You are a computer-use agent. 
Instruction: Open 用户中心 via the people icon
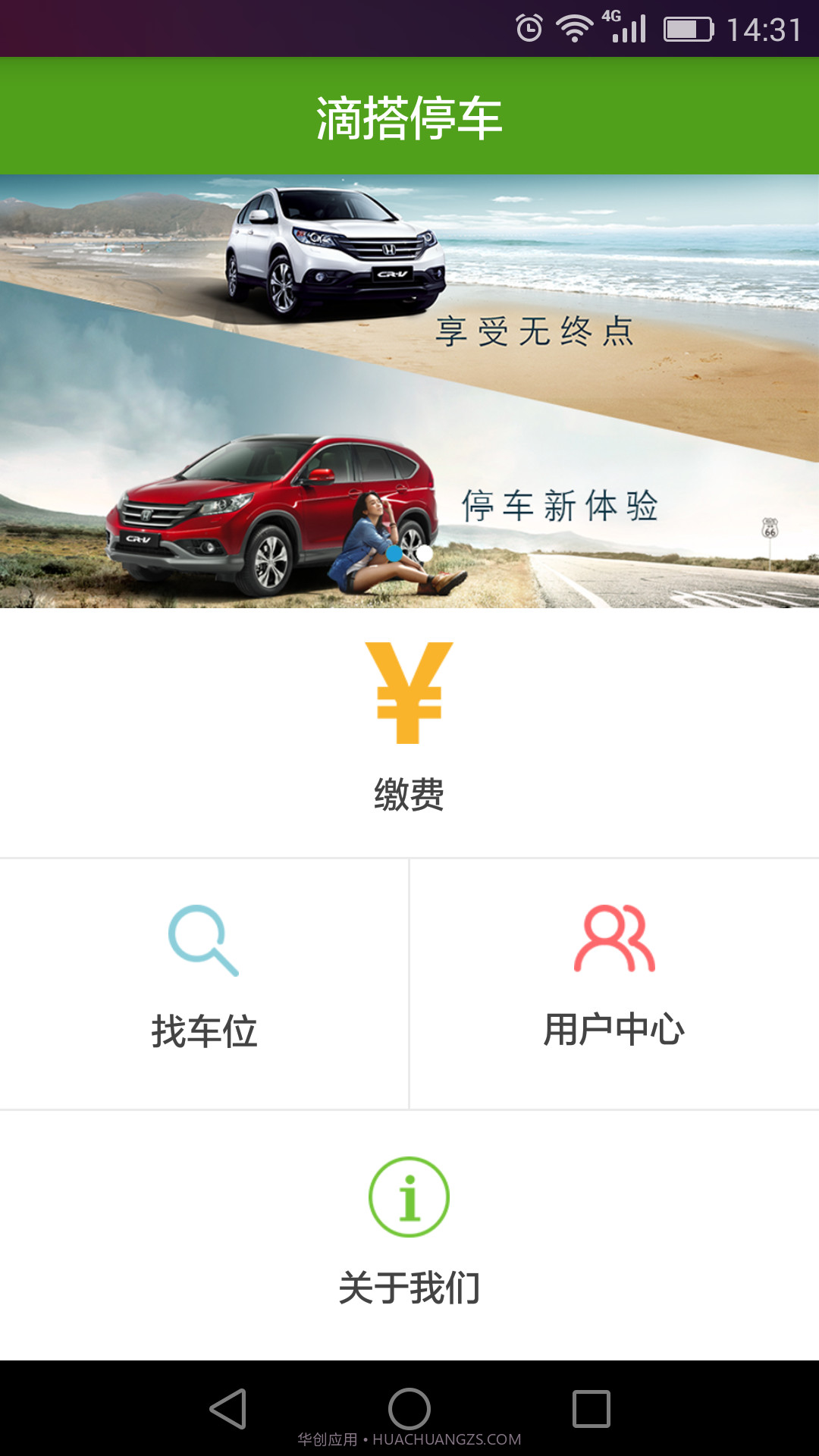[x=614, y=940]
